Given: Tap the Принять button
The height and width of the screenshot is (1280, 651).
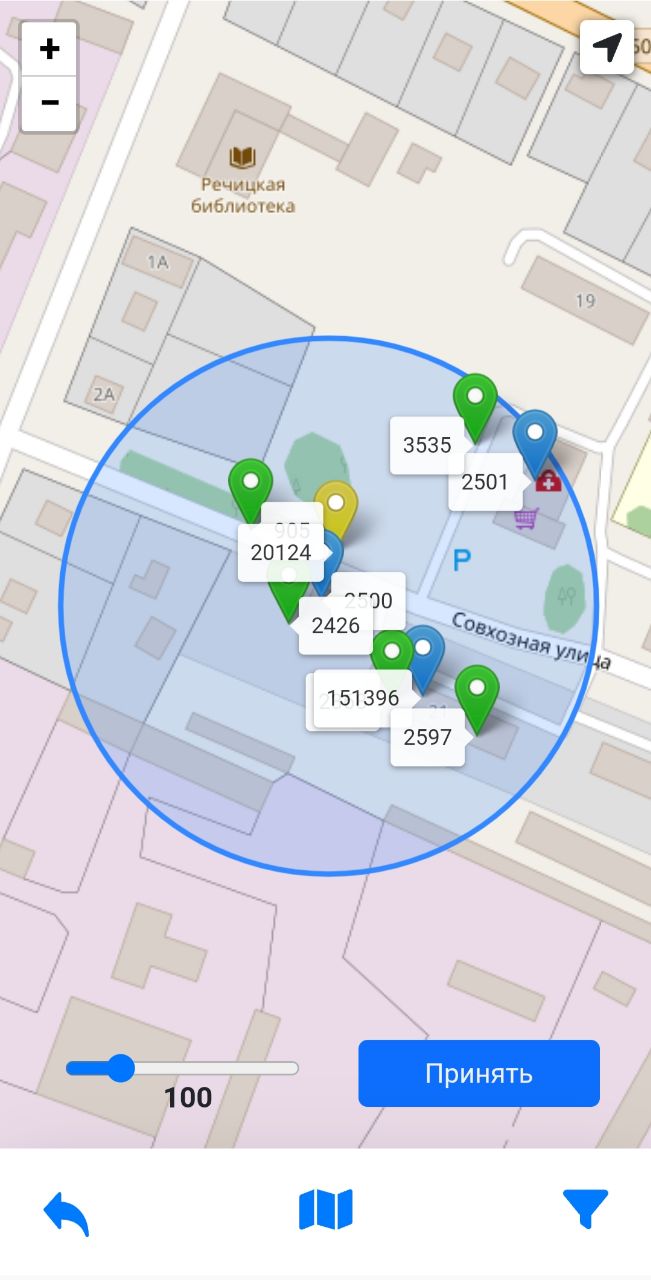Looking at the screenshot, I should pyautogui.click(x=479, y=1073).
